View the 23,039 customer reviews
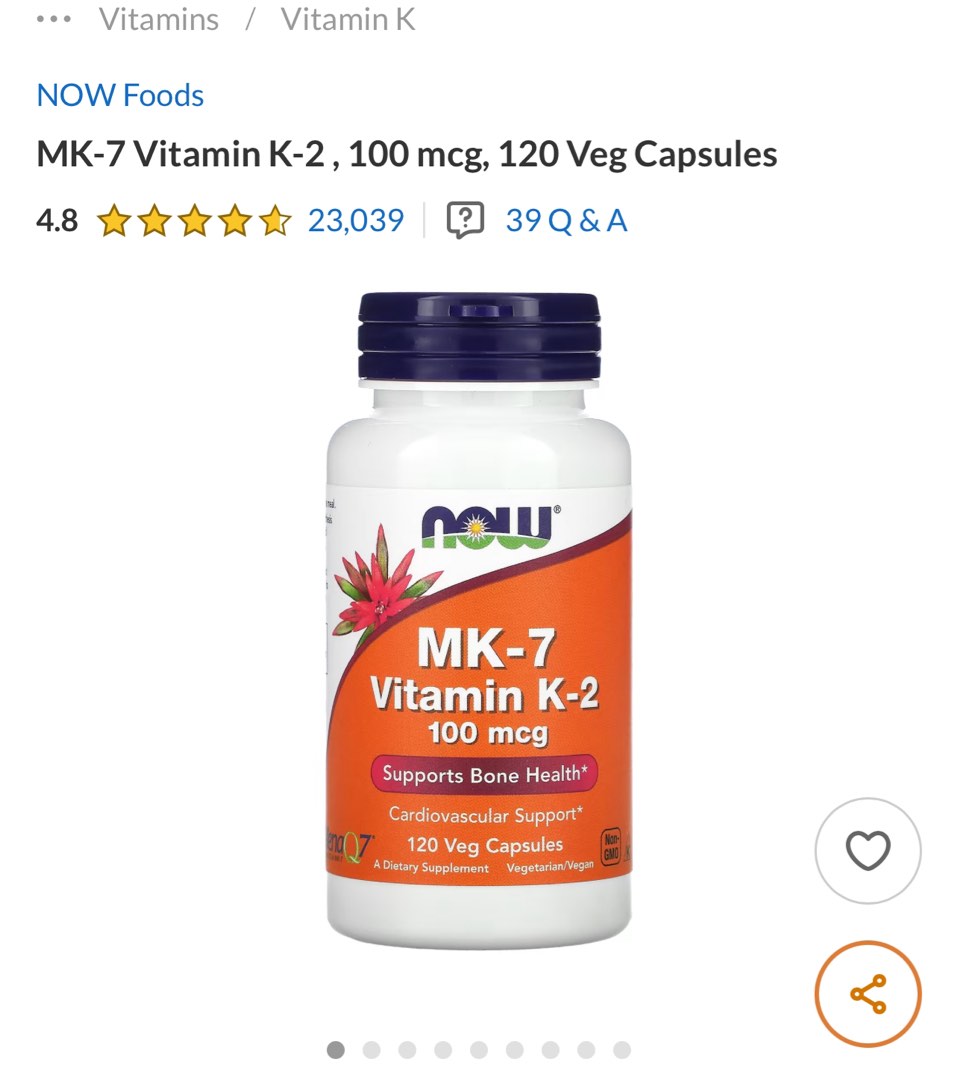Image resolution: width=958 pixels, height=1080 pixels. 358,219
